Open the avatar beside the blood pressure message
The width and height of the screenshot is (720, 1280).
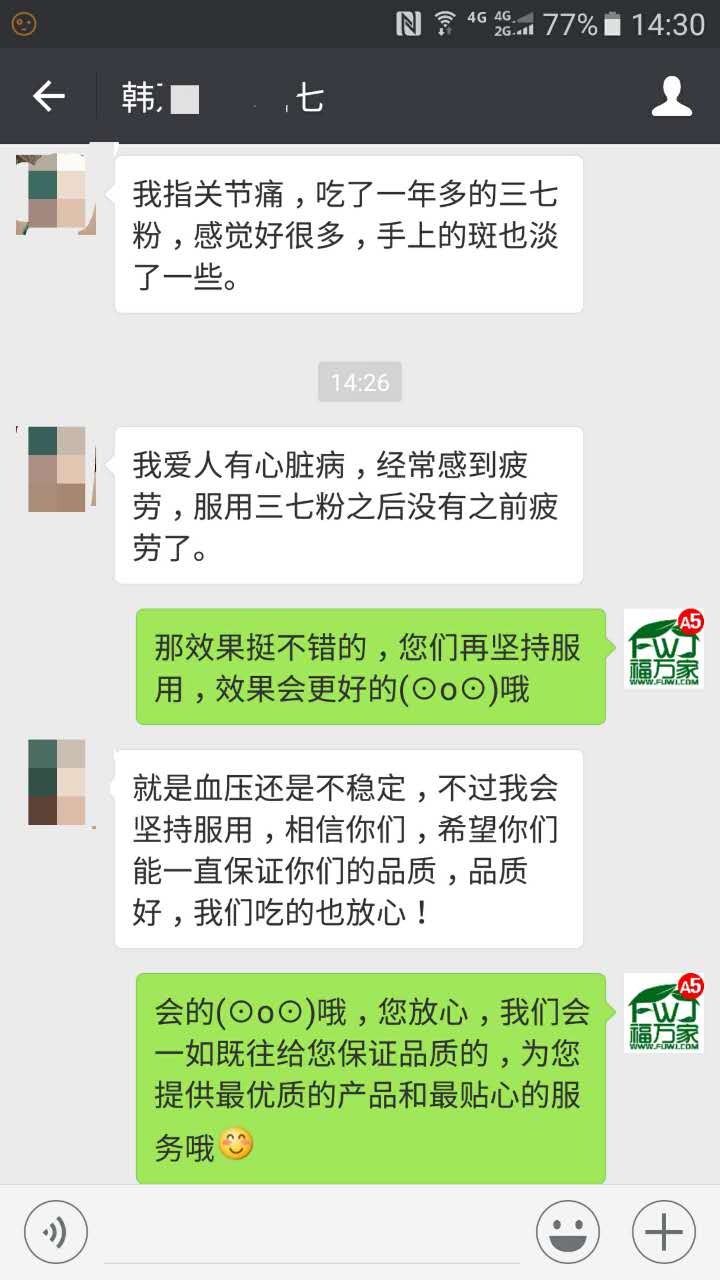coord(57,782)
